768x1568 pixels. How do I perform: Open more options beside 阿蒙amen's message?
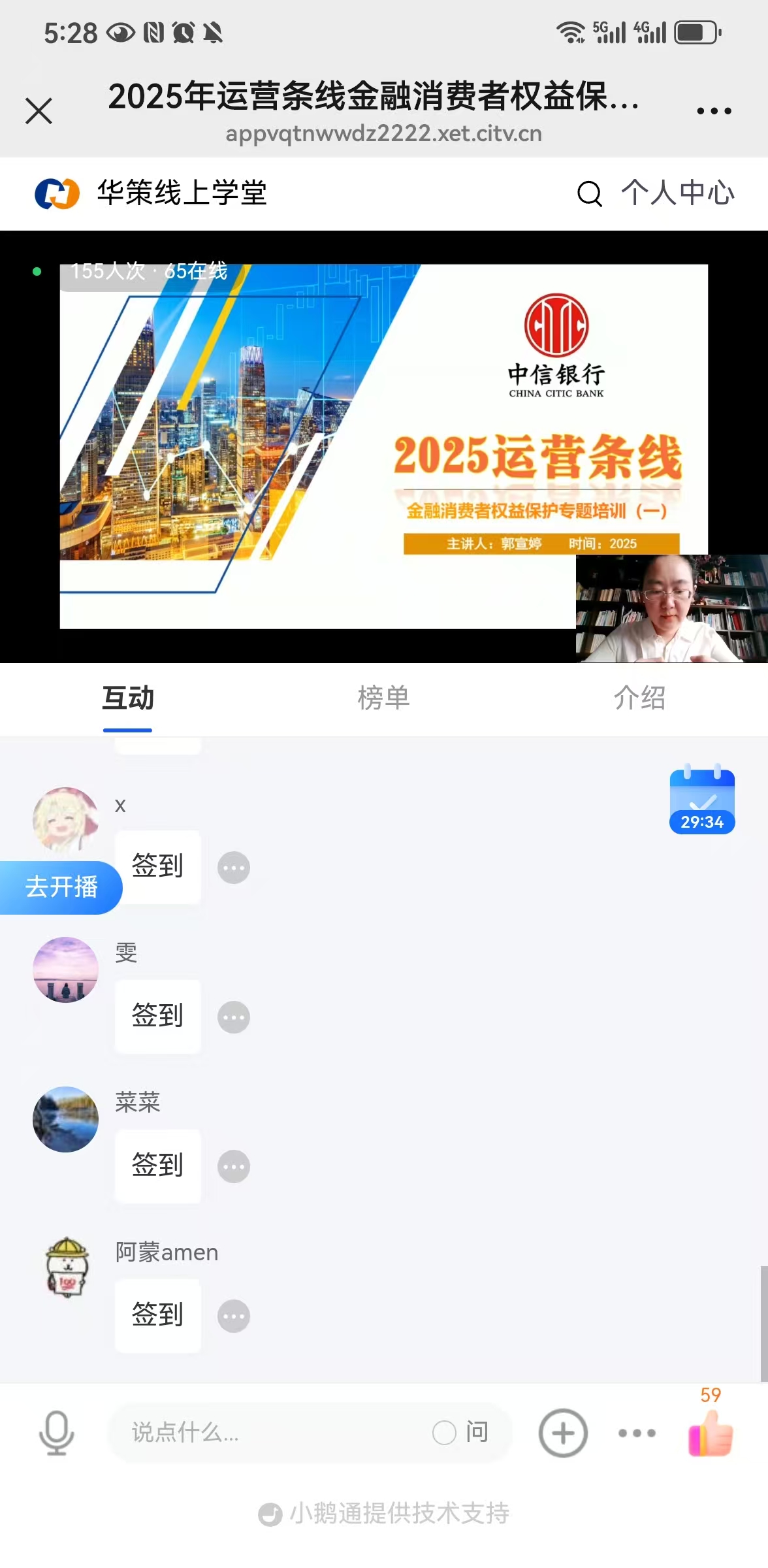point(234,1316)
